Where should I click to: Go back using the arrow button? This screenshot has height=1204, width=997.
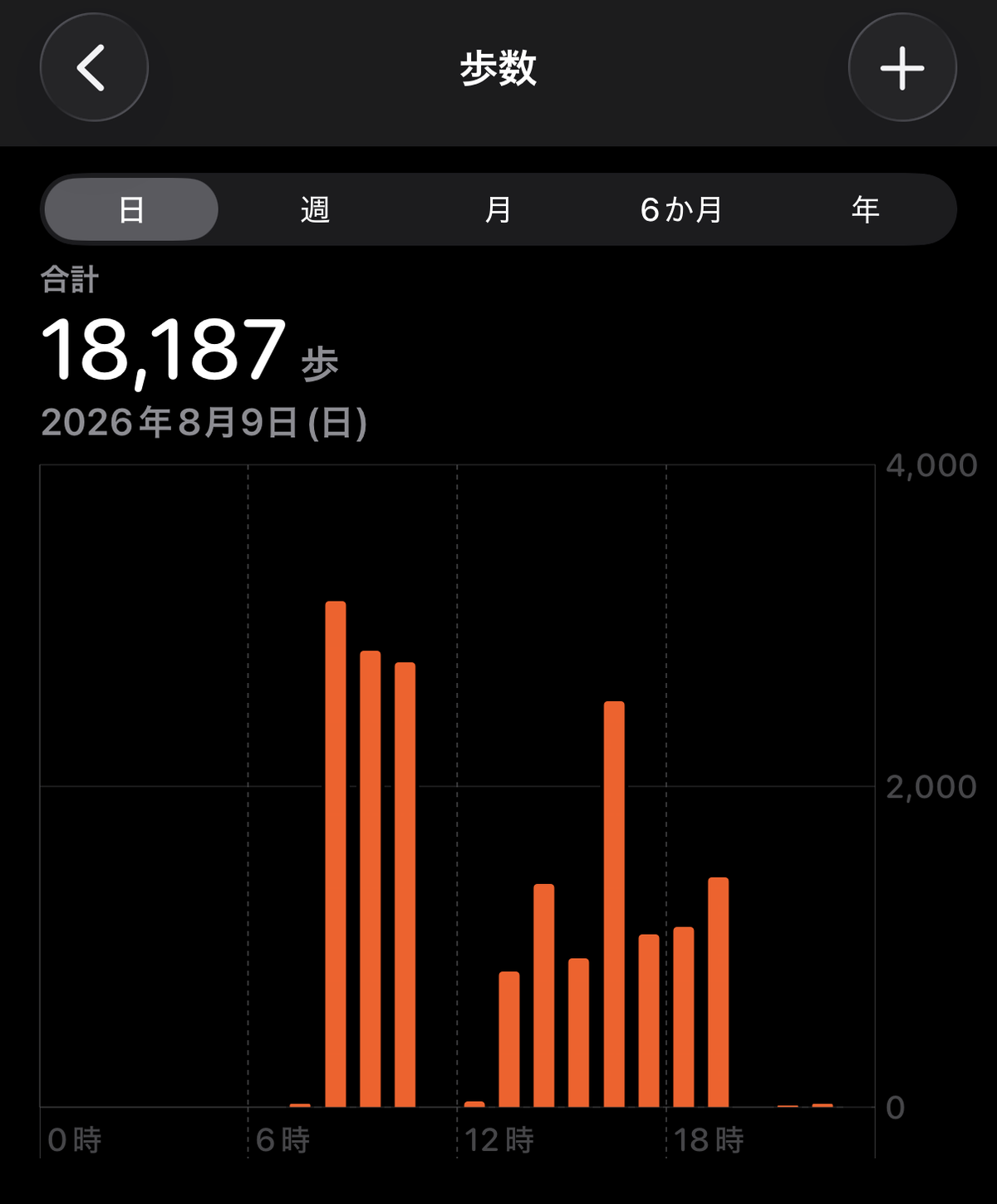tap(94, 67)
